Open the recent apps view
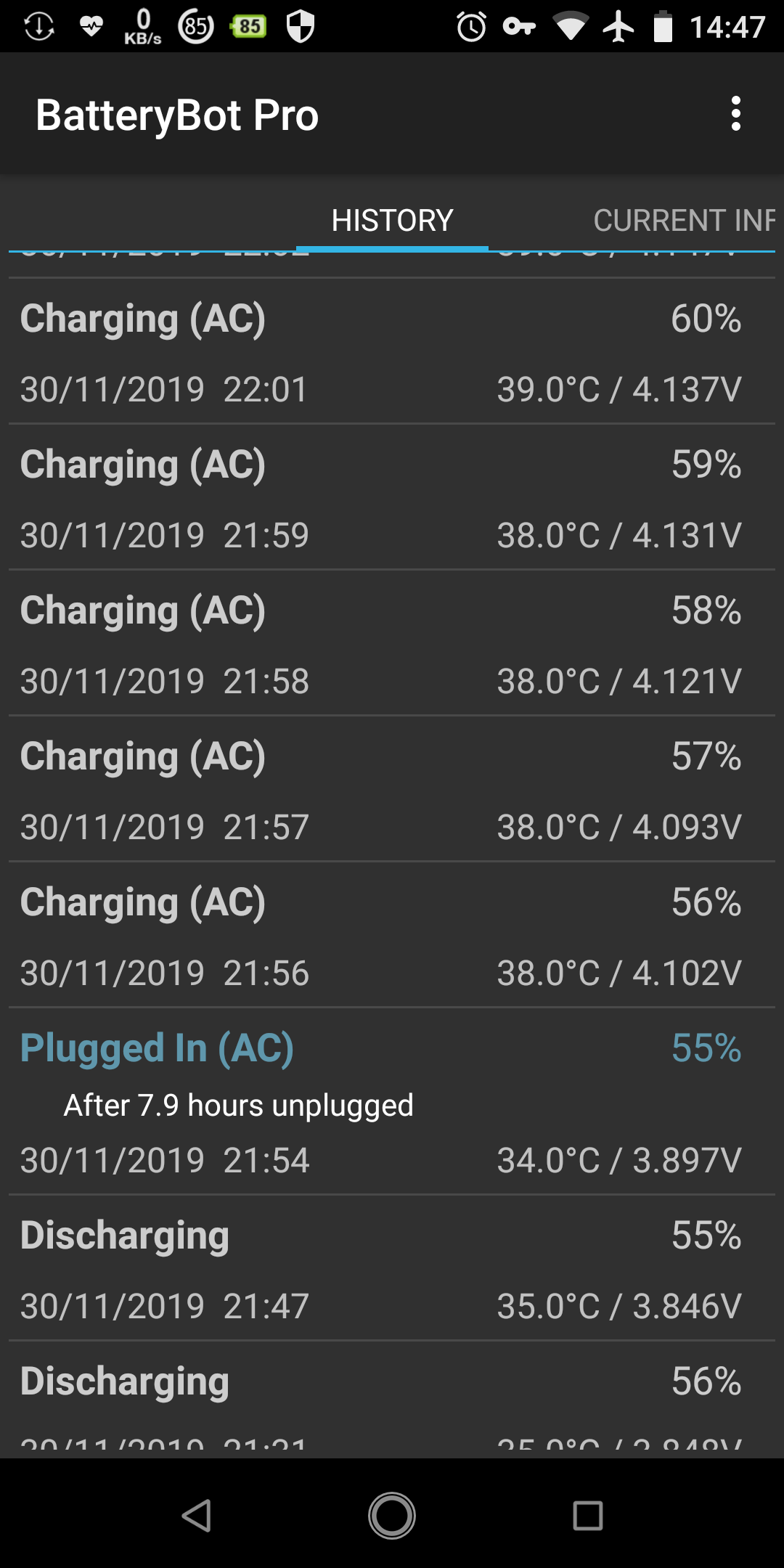 click(588, 1516)
